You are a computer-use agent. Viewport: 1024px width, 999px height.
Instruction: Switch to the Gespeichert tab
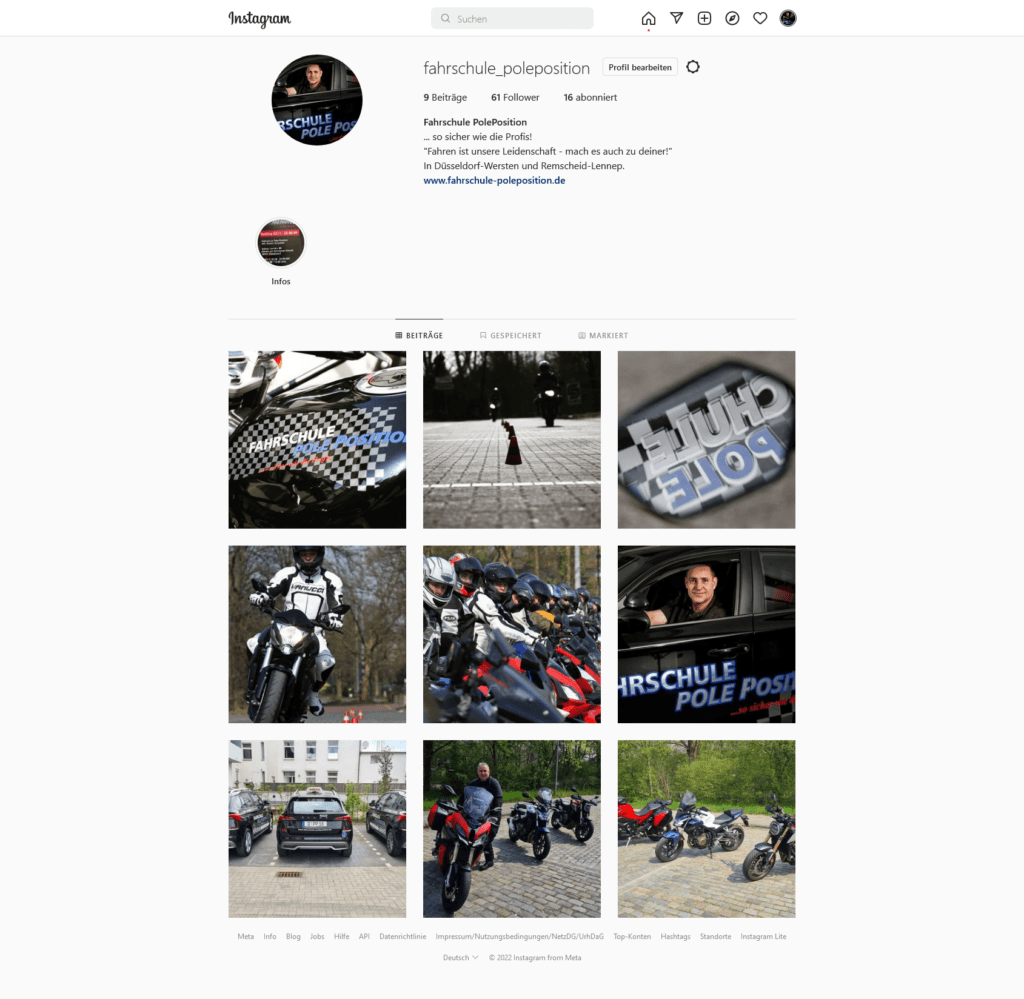(510, 336)
